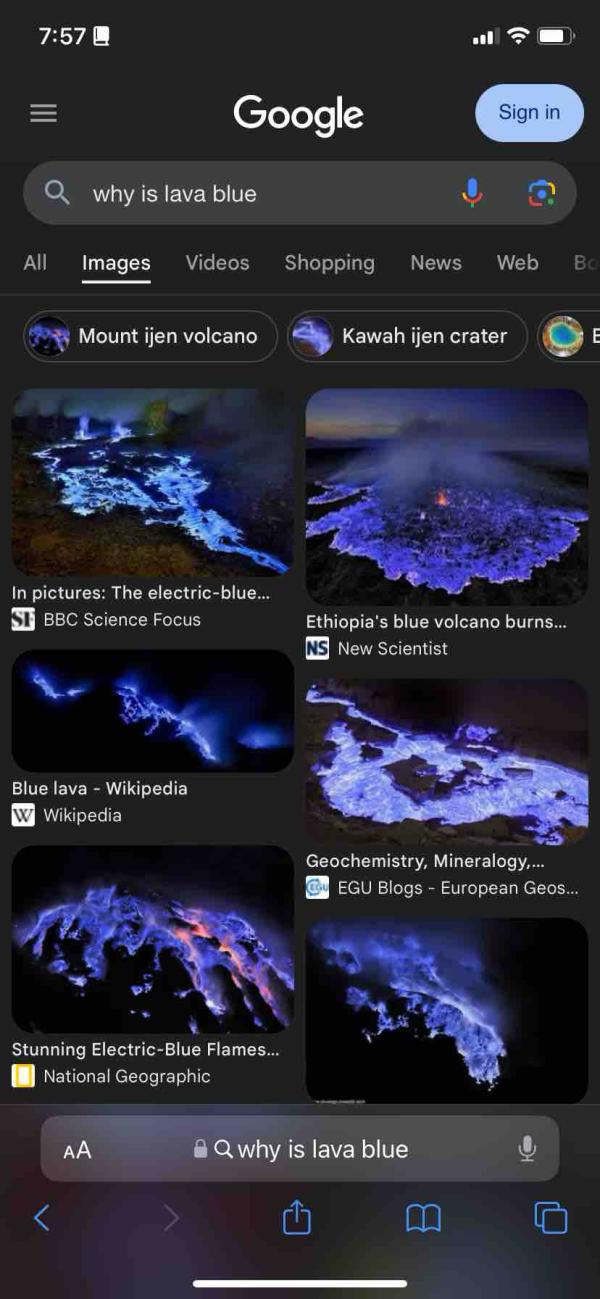
Task: Open the Wikipedia Blue lava image result
Action: (x=152, y=711)
